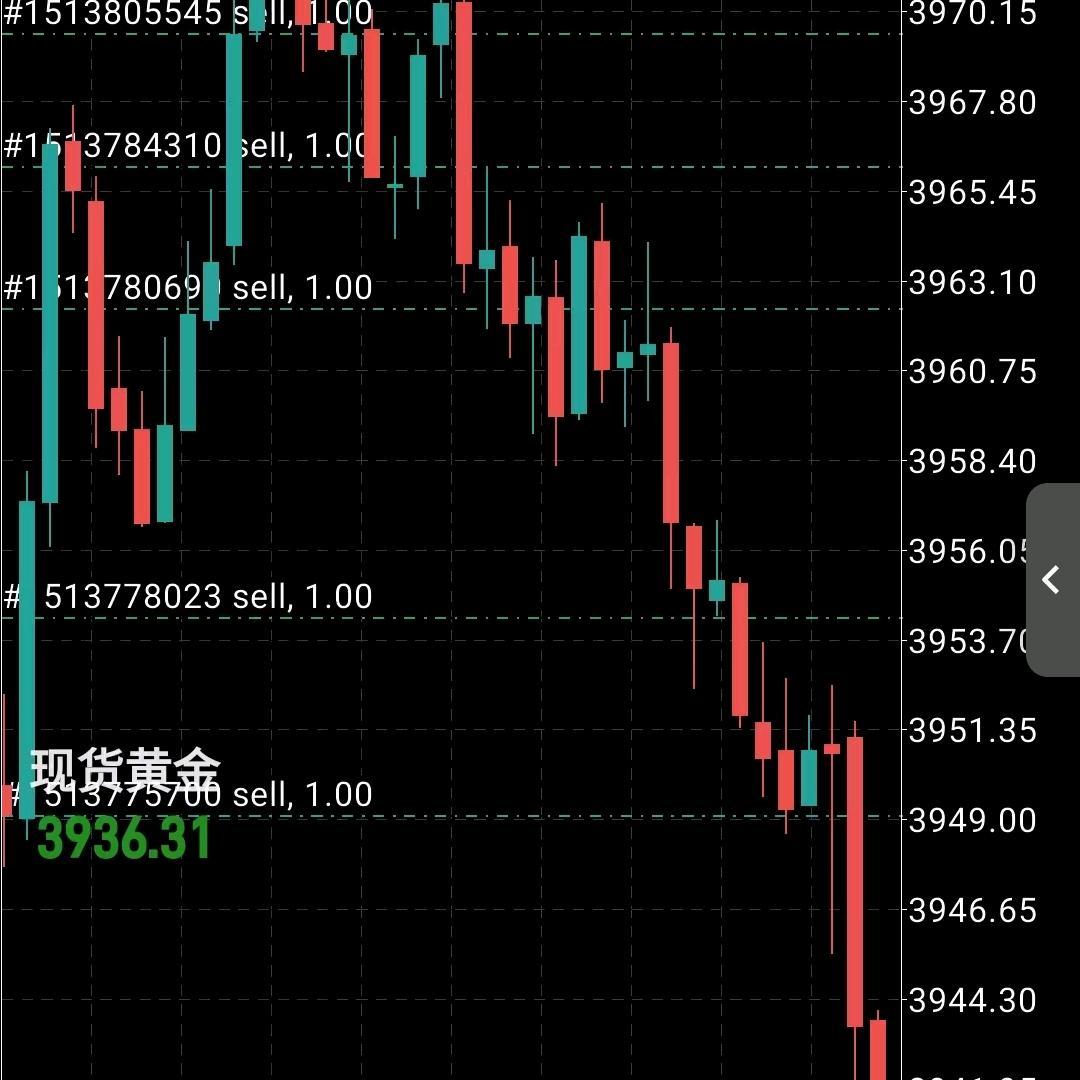Expand the side panel arrow handle

click(x=1052, y=580)
